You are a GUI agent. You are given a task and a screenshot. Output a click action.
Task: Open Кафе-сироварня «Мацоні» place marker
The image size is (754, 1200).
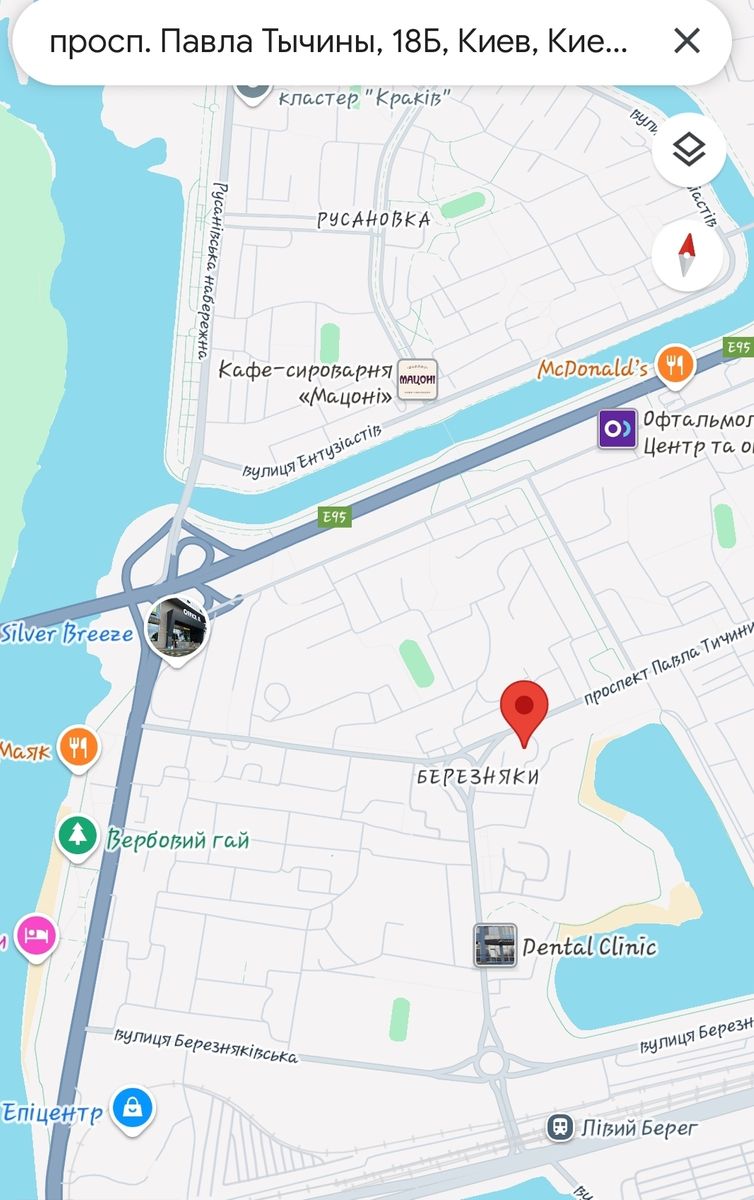pos(417,380)
